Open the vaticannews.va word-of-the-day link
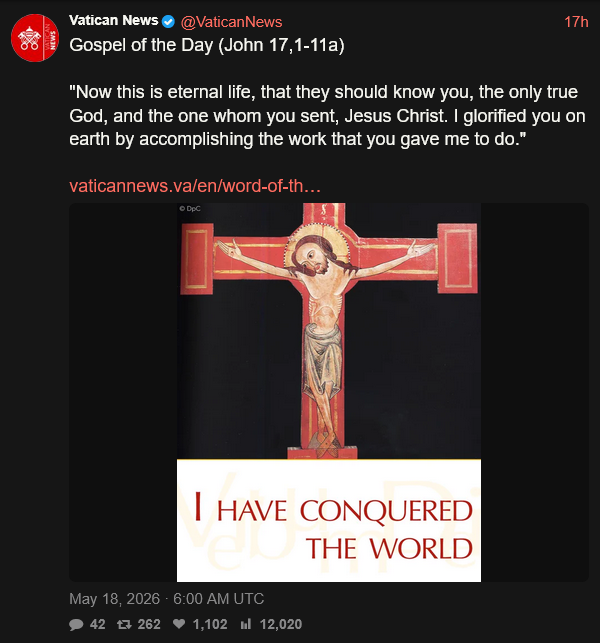The width and height of the screenshot is (600, 643). click(195, 186)
